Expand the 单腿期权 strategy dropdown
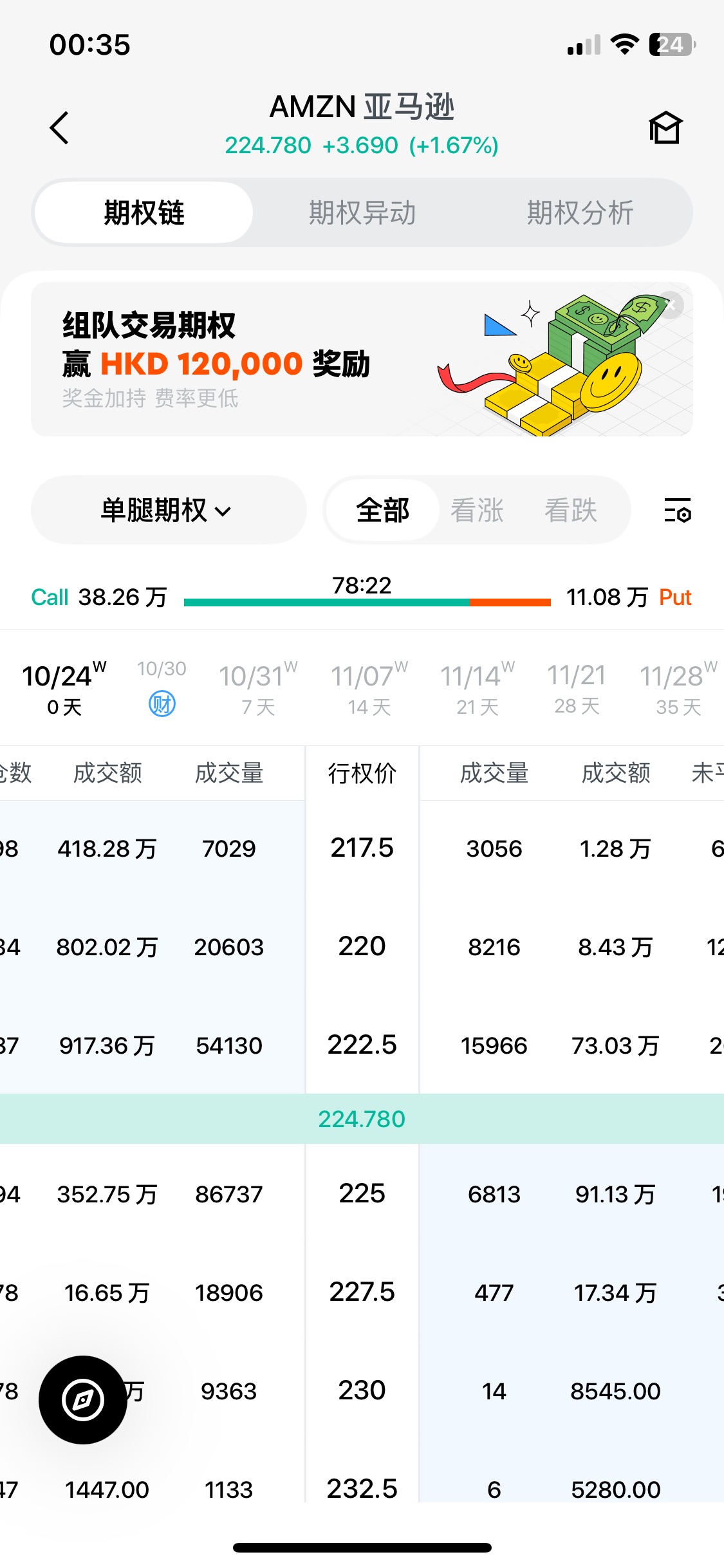 click(168, 510)
